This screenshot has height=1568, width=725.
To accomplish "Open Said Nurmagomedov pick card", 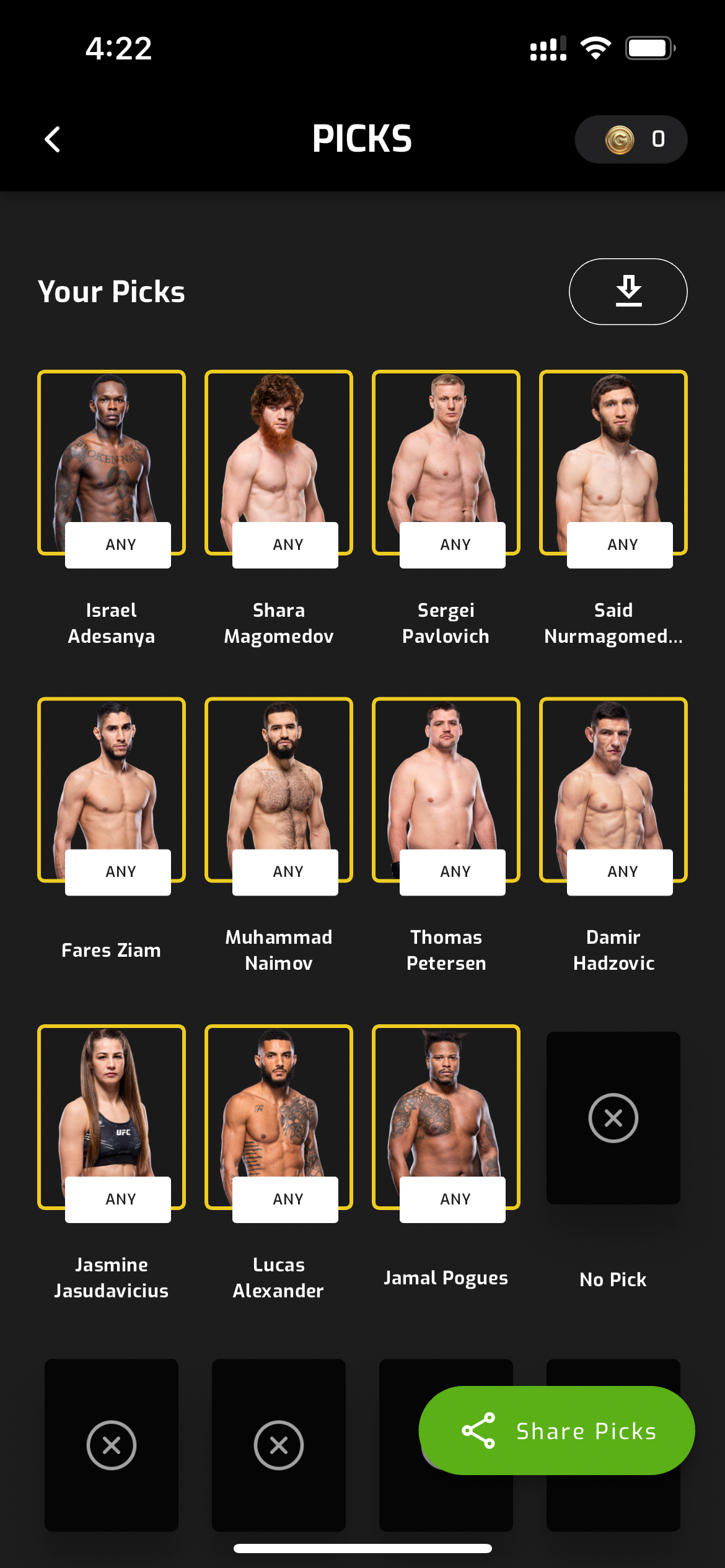I will pos(613,463).
